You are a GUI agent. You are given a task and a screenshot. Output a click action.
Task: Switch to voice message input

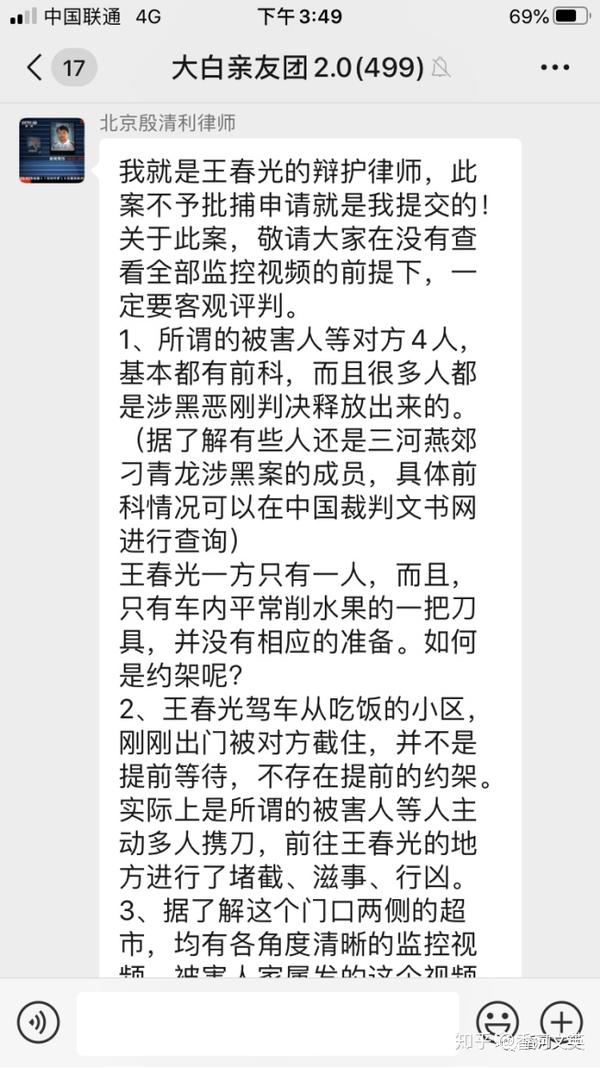(x=38, y=1022)
